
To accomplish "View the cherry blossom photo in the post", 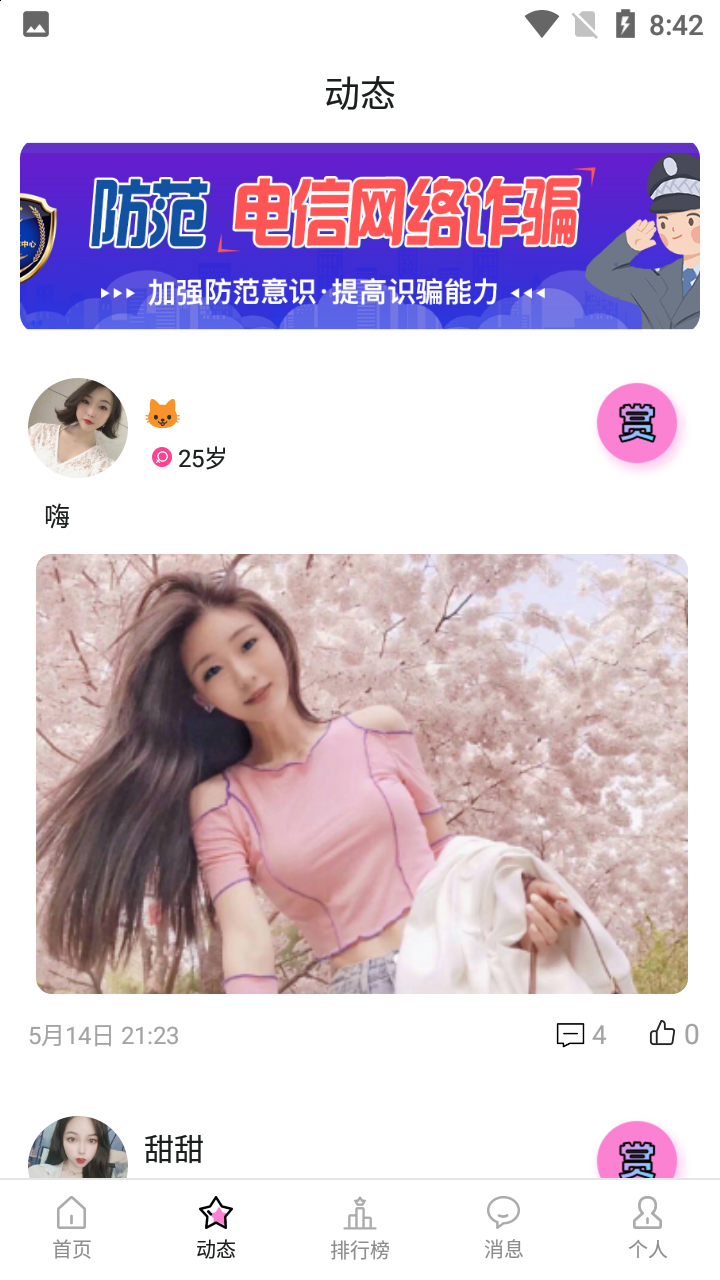I will [x=362, y=773].
